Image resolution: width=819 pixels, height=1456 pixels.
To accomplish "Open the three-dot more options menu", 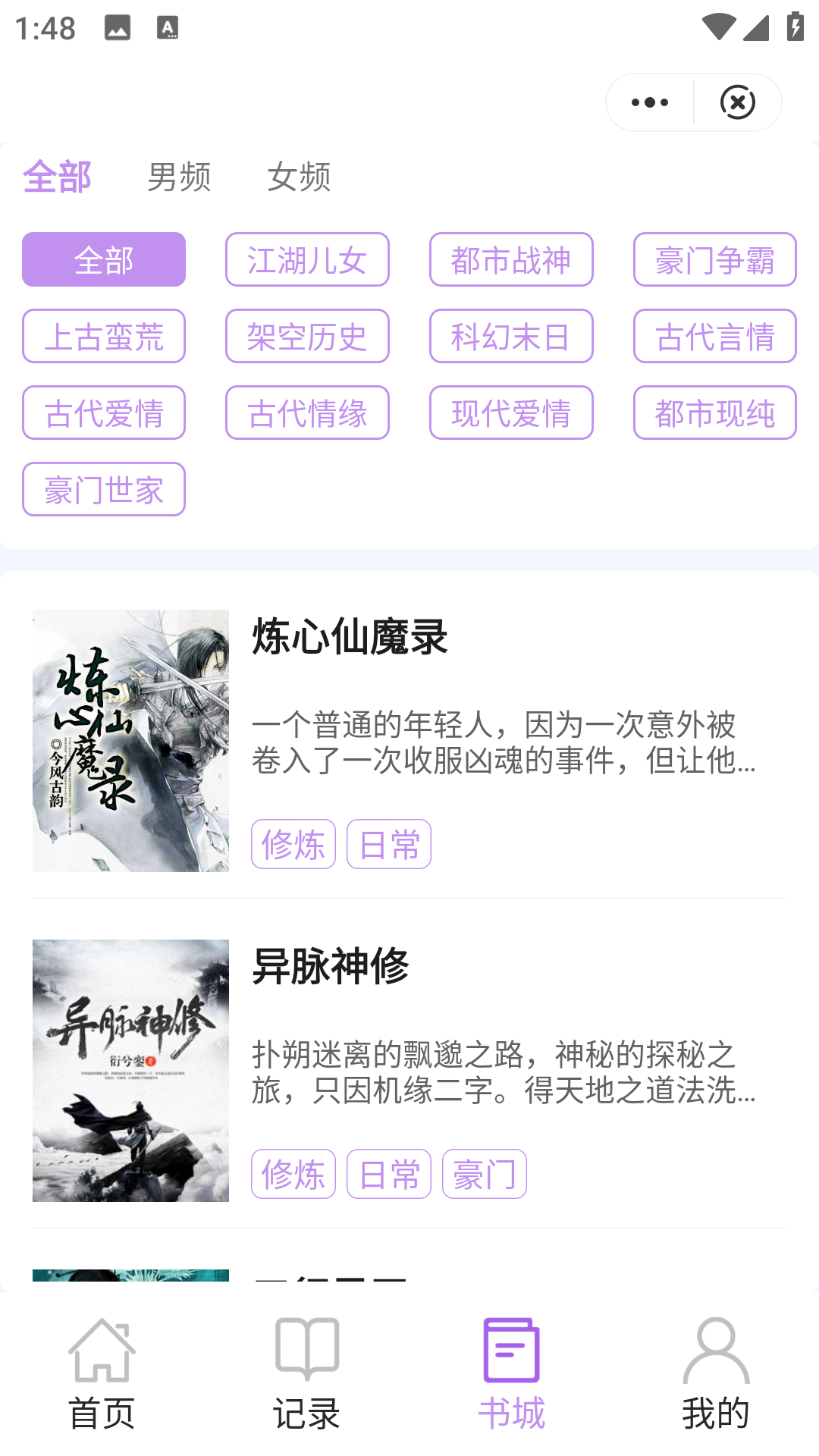I will point(648,102).
